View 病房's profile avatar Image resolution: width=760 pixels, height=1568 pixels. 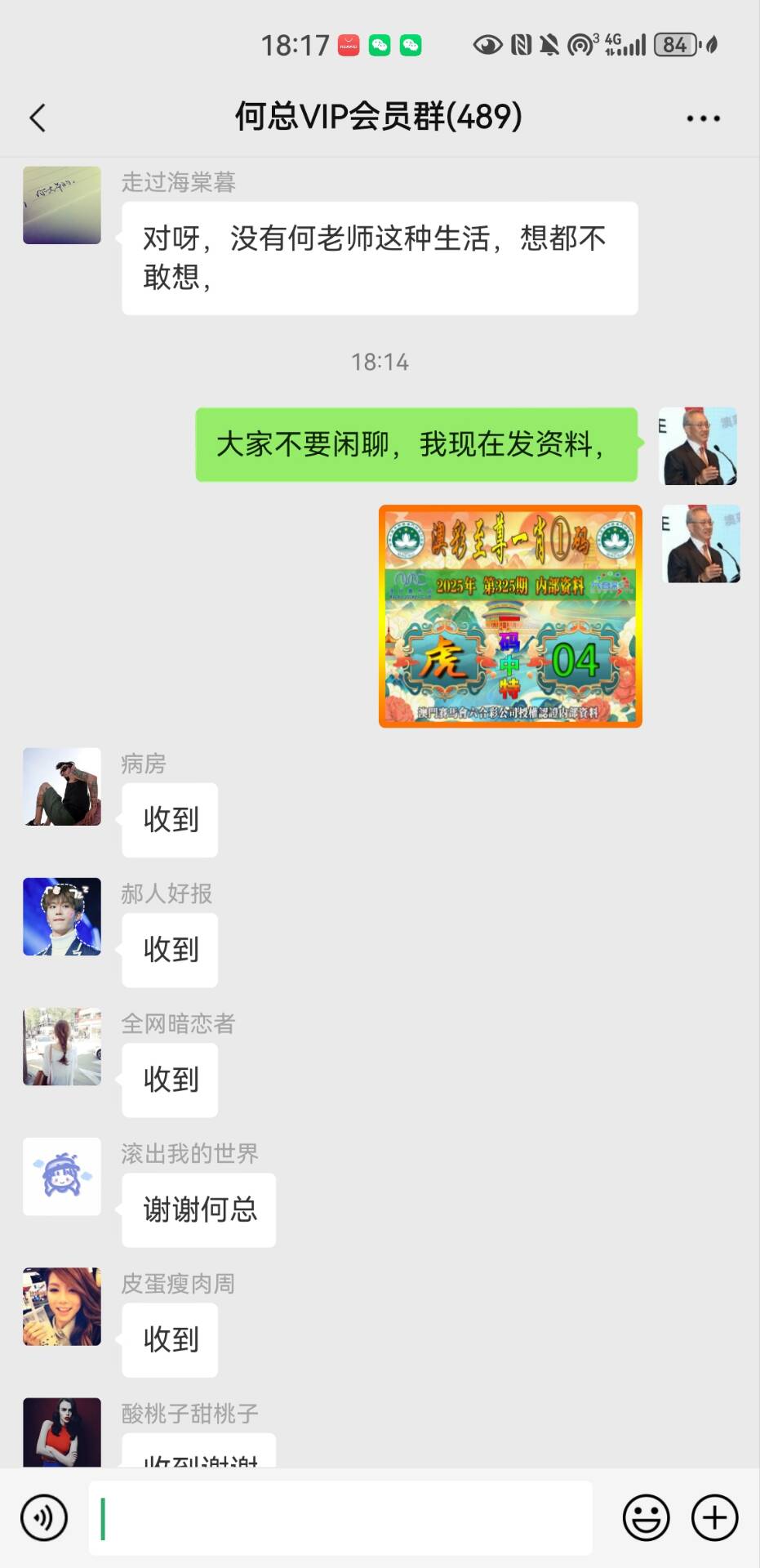[x=62, y=786]
